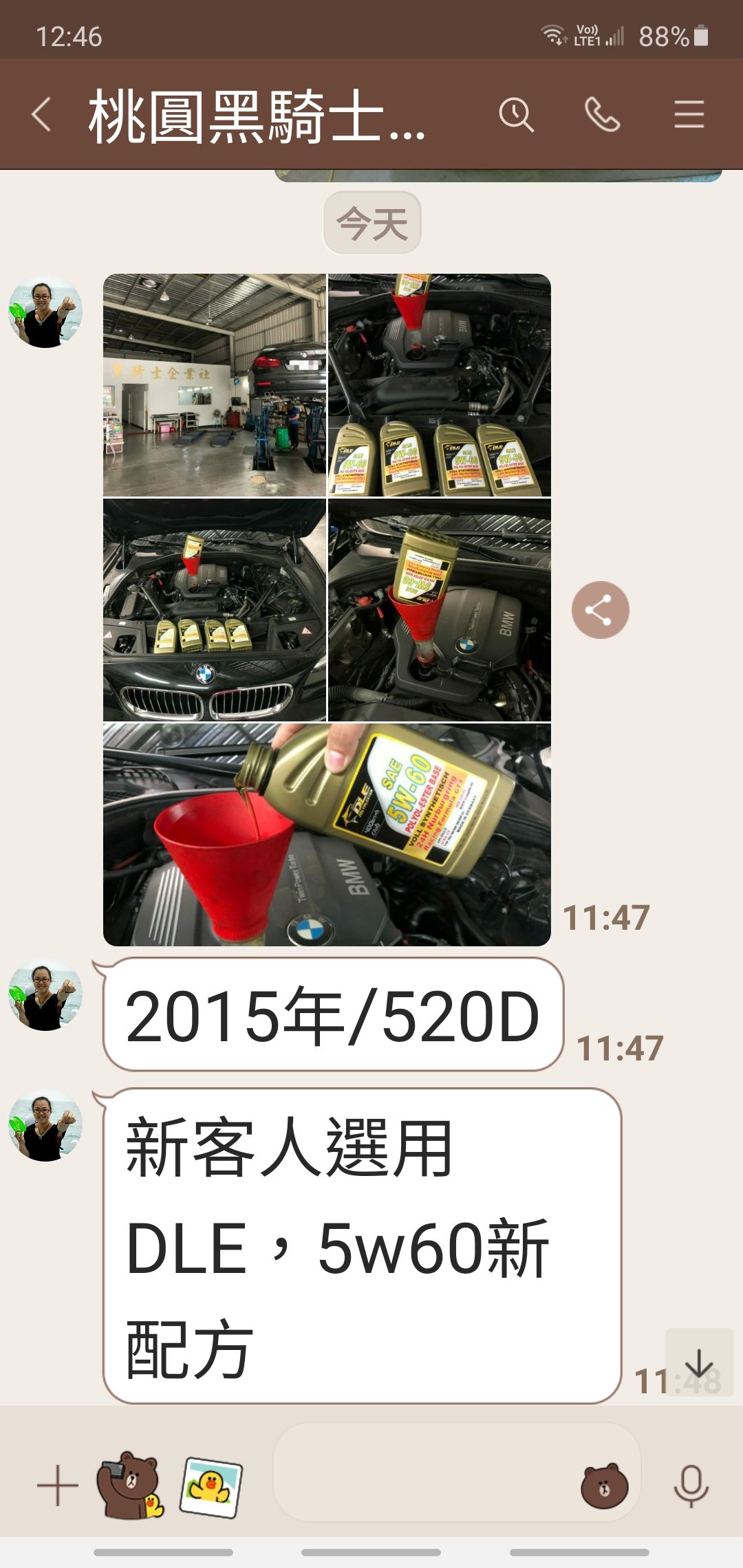Open the garage interior photo
743x1568 pixels.
[x=215, y=385]
